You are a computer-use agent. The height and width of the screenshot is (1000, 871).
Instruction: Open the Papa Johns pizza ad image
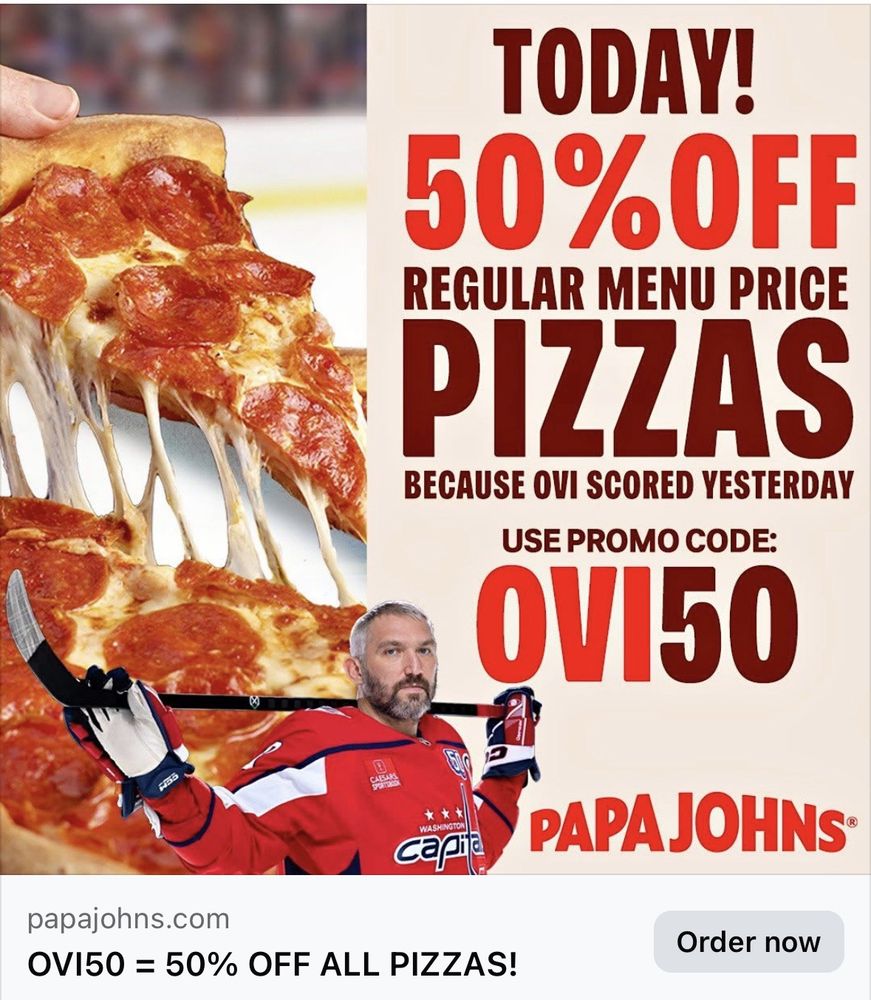tap(435, 438)
